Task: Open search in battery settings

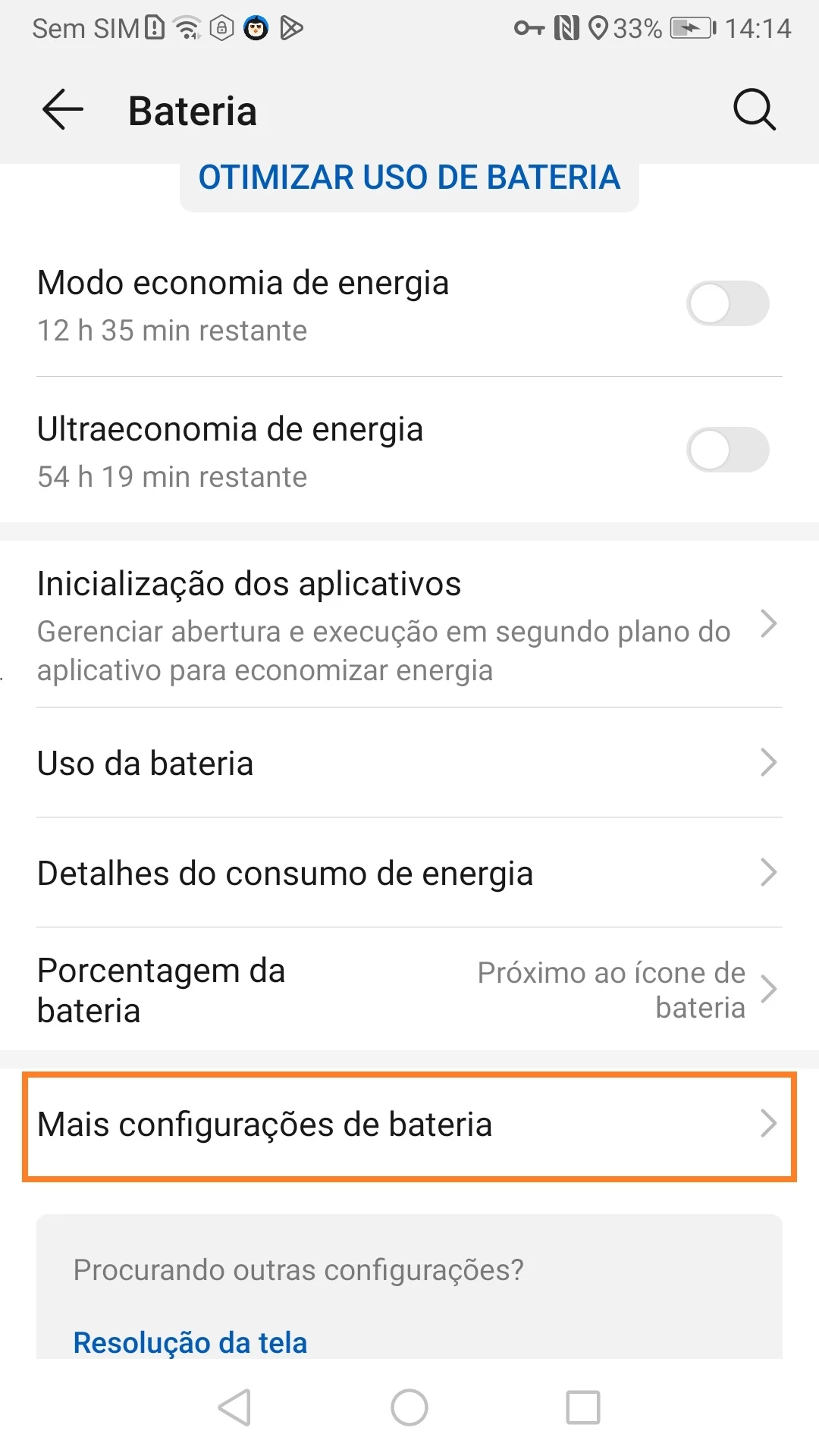Action: point(754,110)
